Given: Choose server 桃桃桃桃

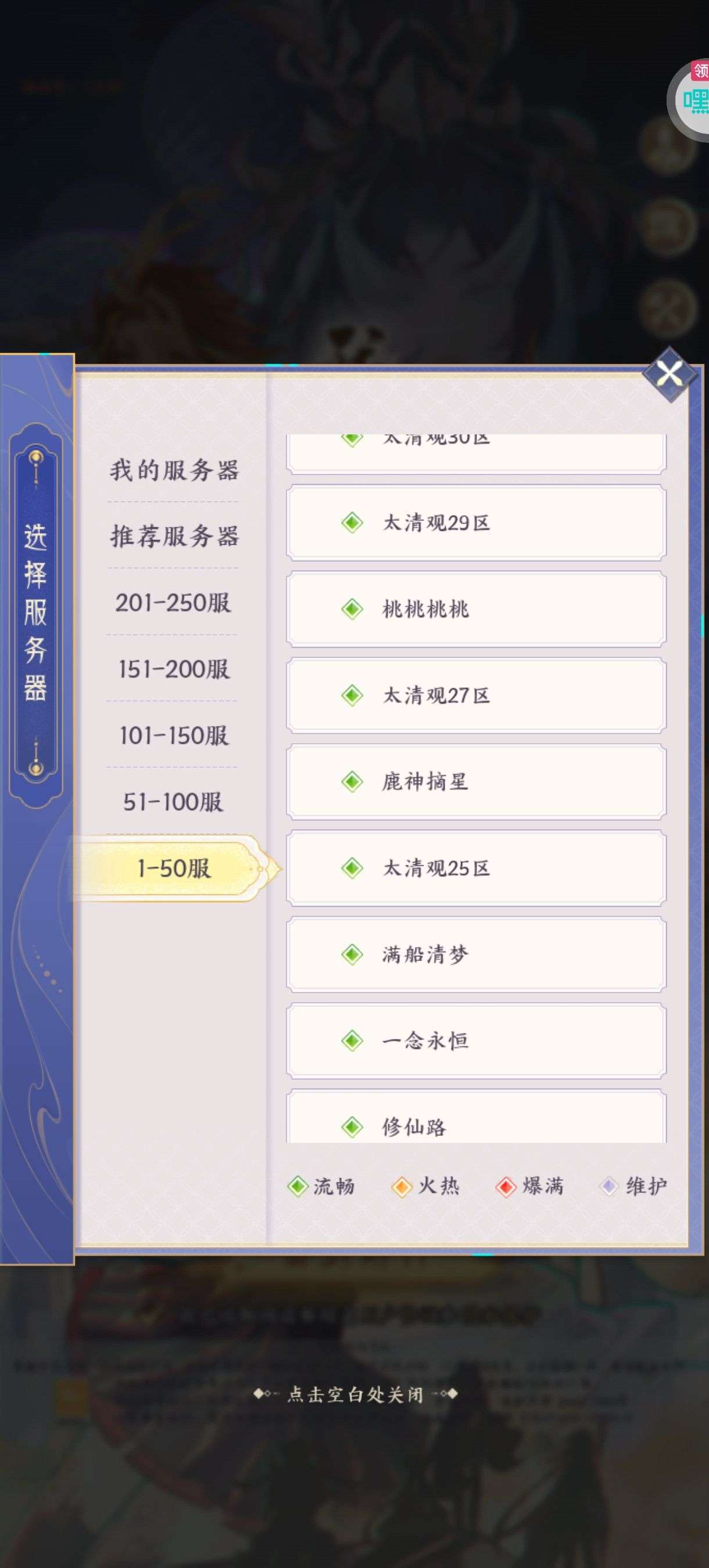Looking at the screenshot, I should tap(477, 609).
